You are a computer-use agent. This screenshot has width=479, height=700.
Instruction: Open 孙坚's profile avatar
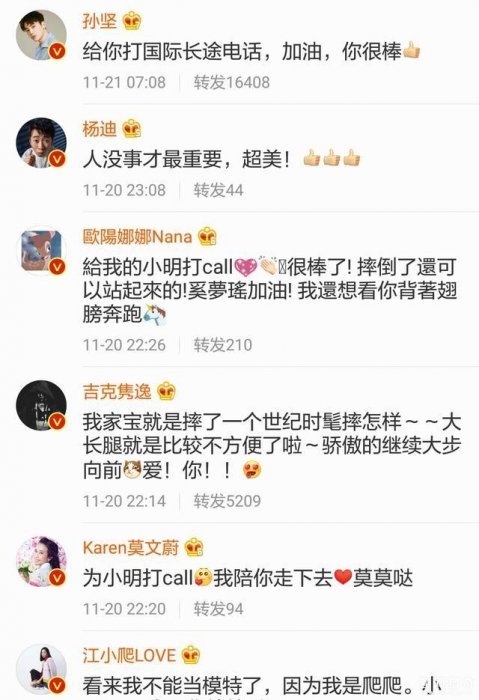tap(41, 35)
